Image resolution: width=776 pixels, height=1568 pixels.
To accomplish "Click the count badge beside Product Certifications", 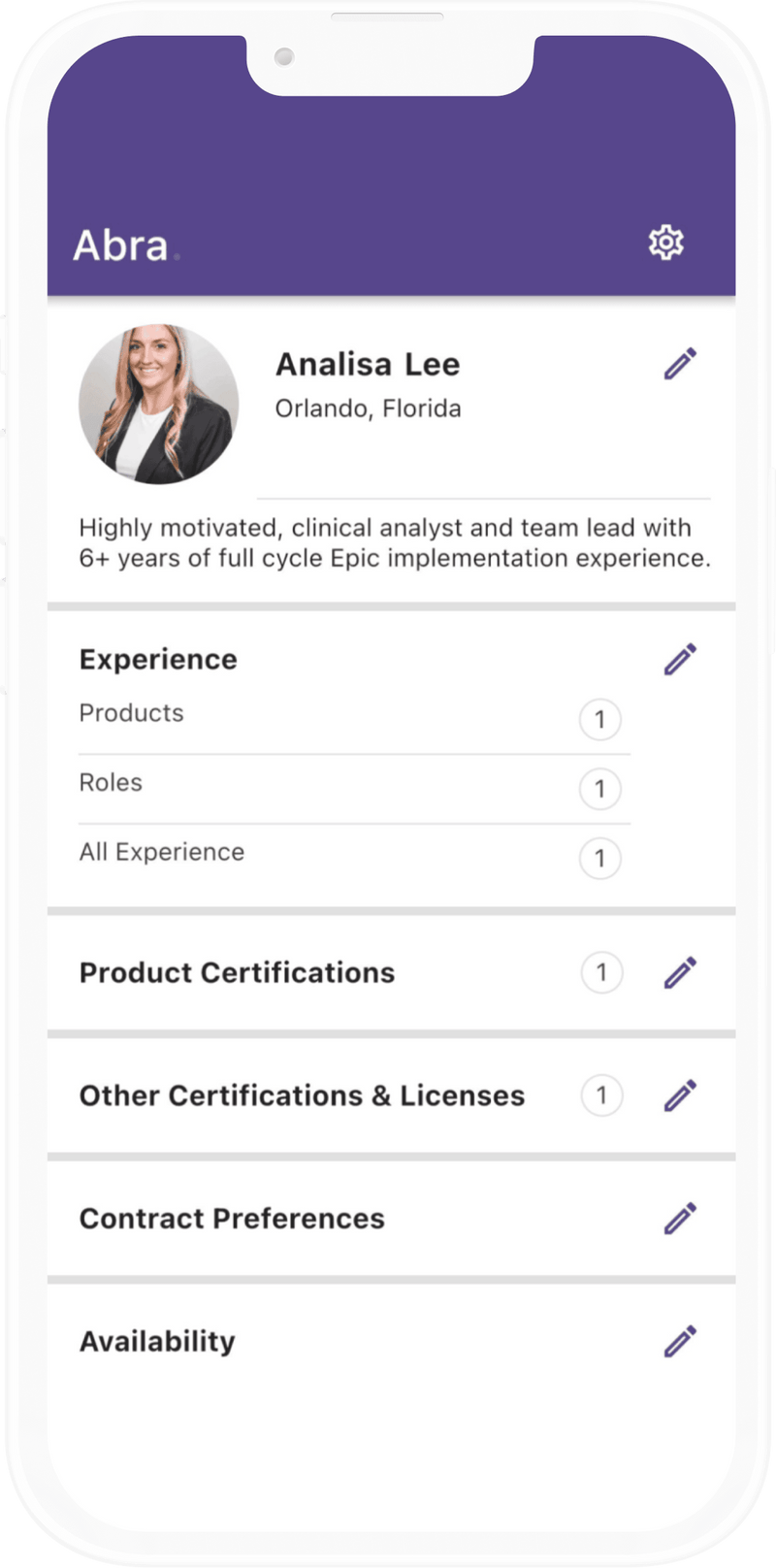I will (602, 971).
